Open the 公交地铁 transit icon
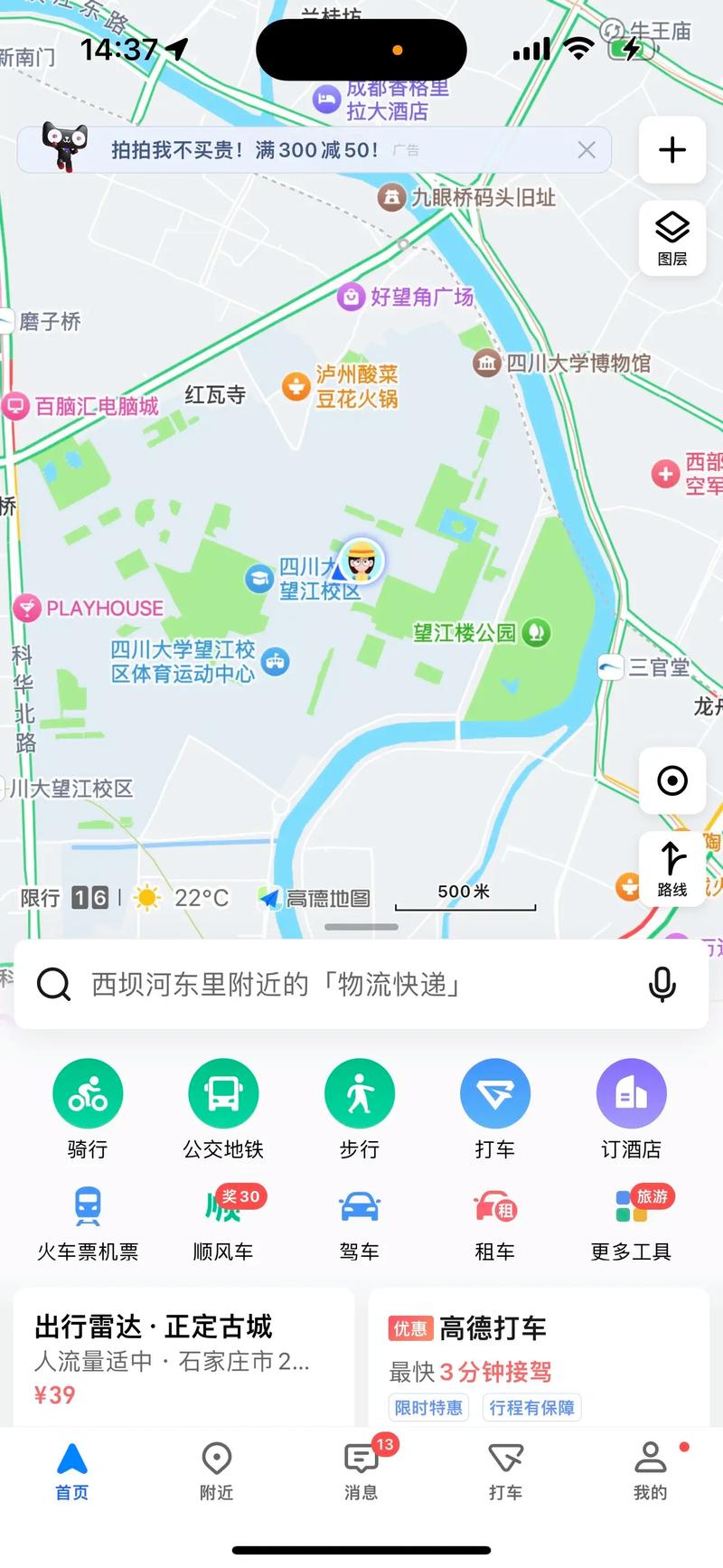The image size is (723, 1568). point(222,1092)
